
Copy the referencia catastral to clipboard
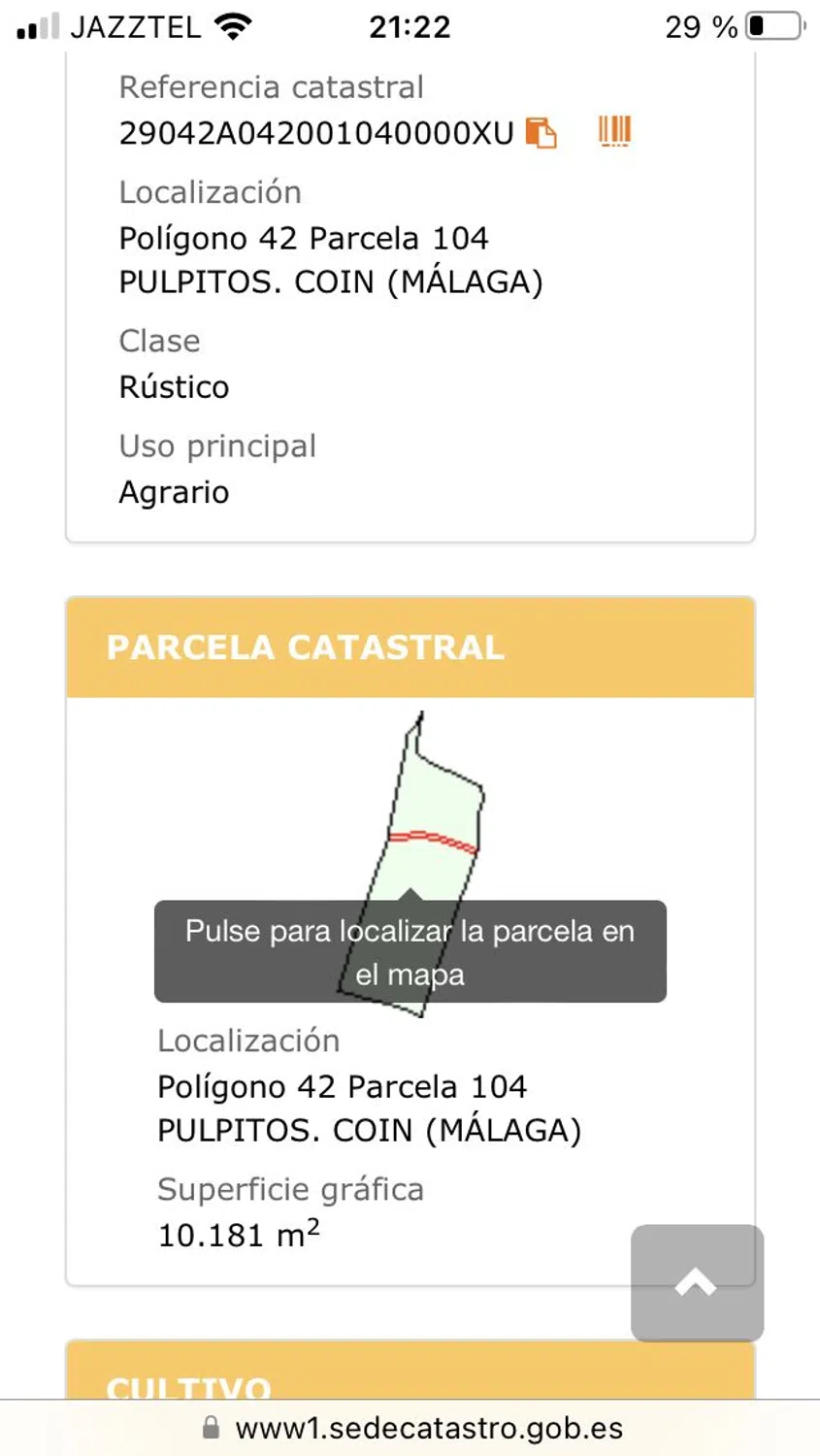point(541,132)
